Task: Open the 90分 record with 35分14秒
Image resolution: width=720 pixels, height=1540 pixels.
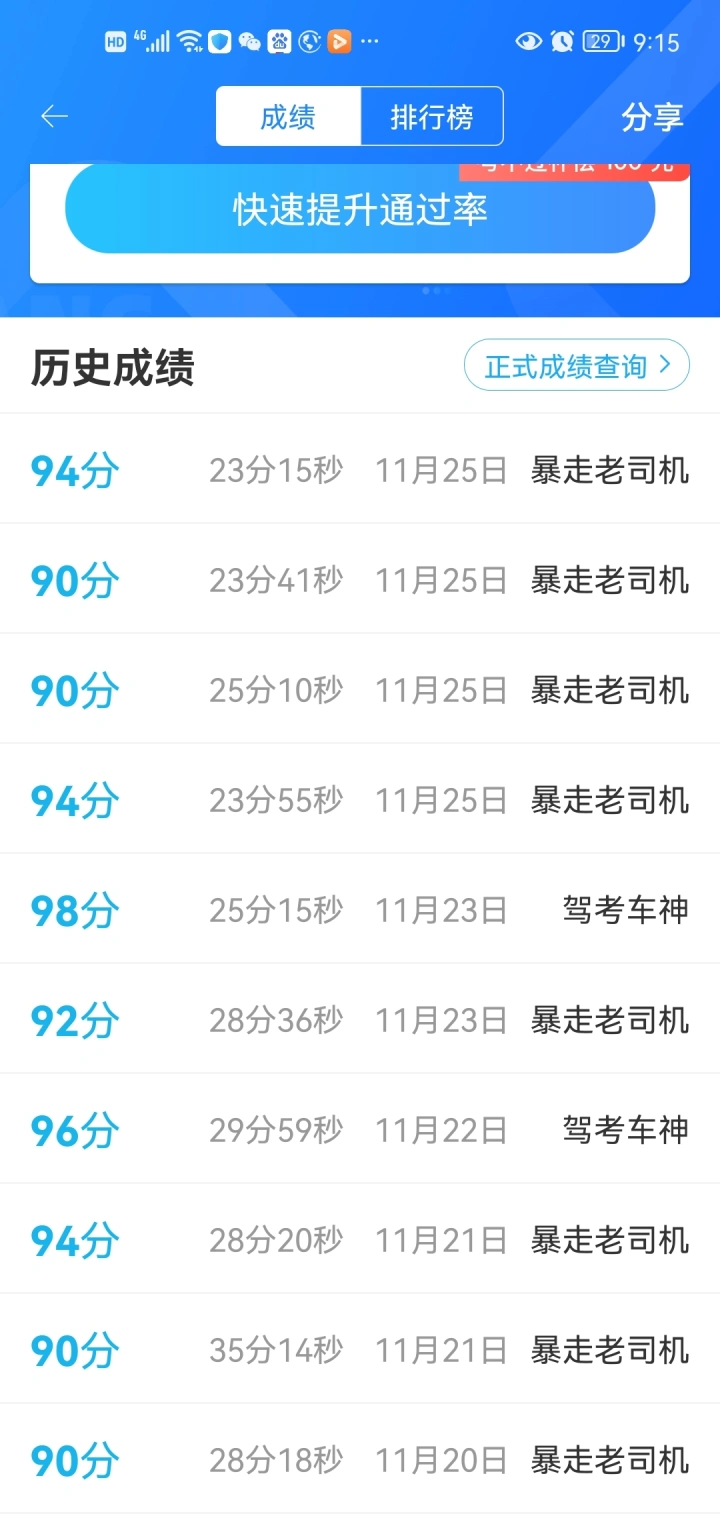Action: (360, 1349)
